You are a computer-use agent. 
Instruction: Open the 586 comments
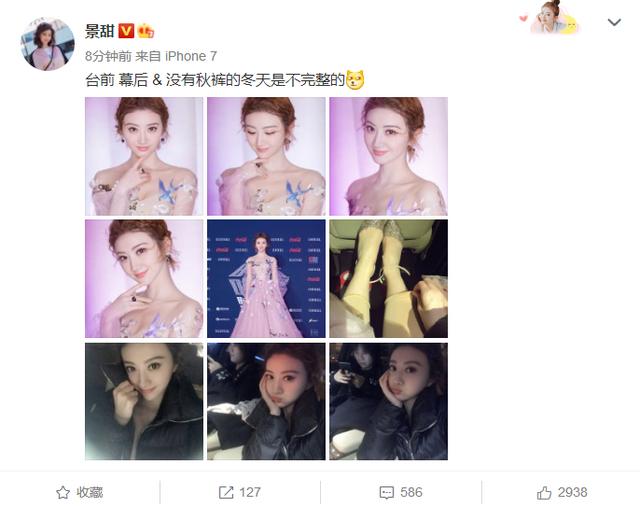coord(400,492)
